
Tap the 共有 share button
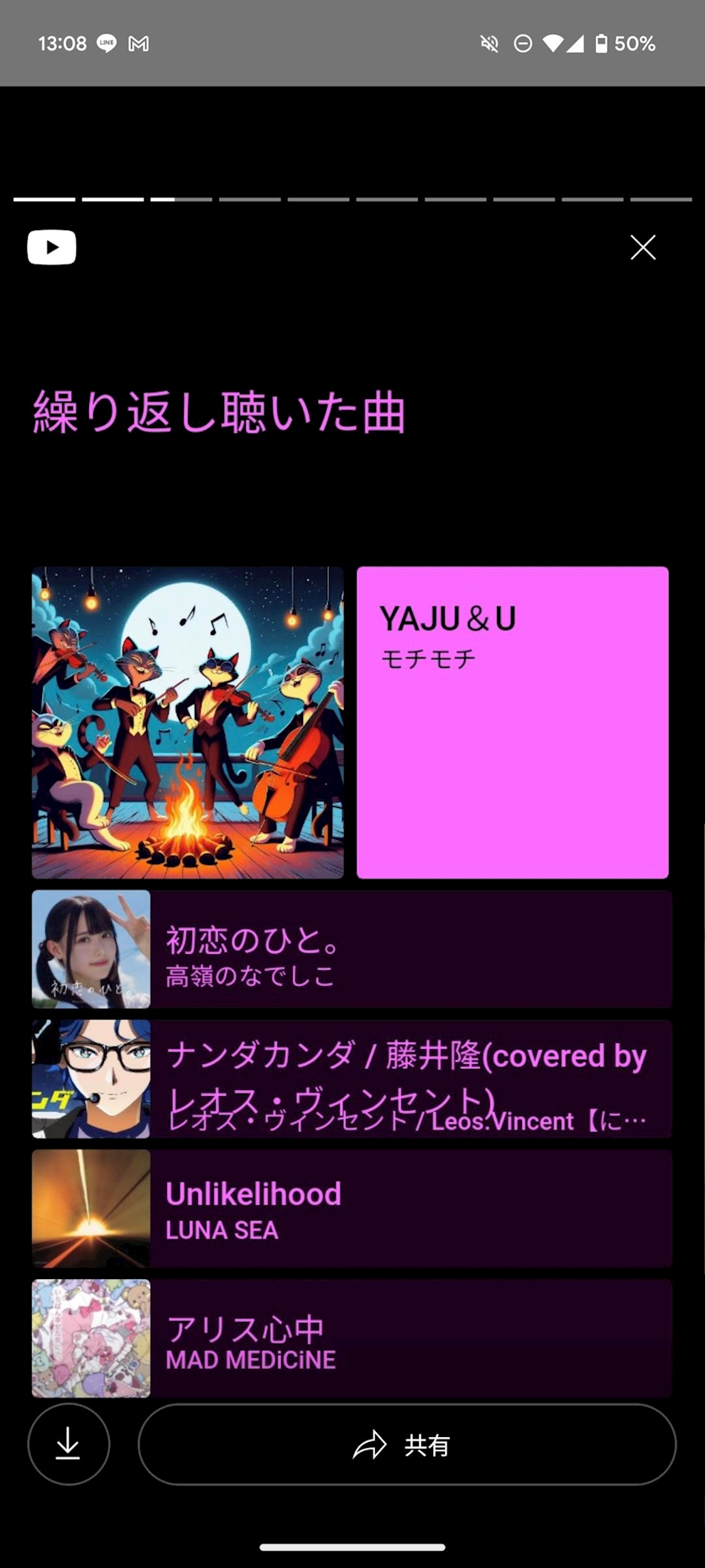[x=407, y=1444]
